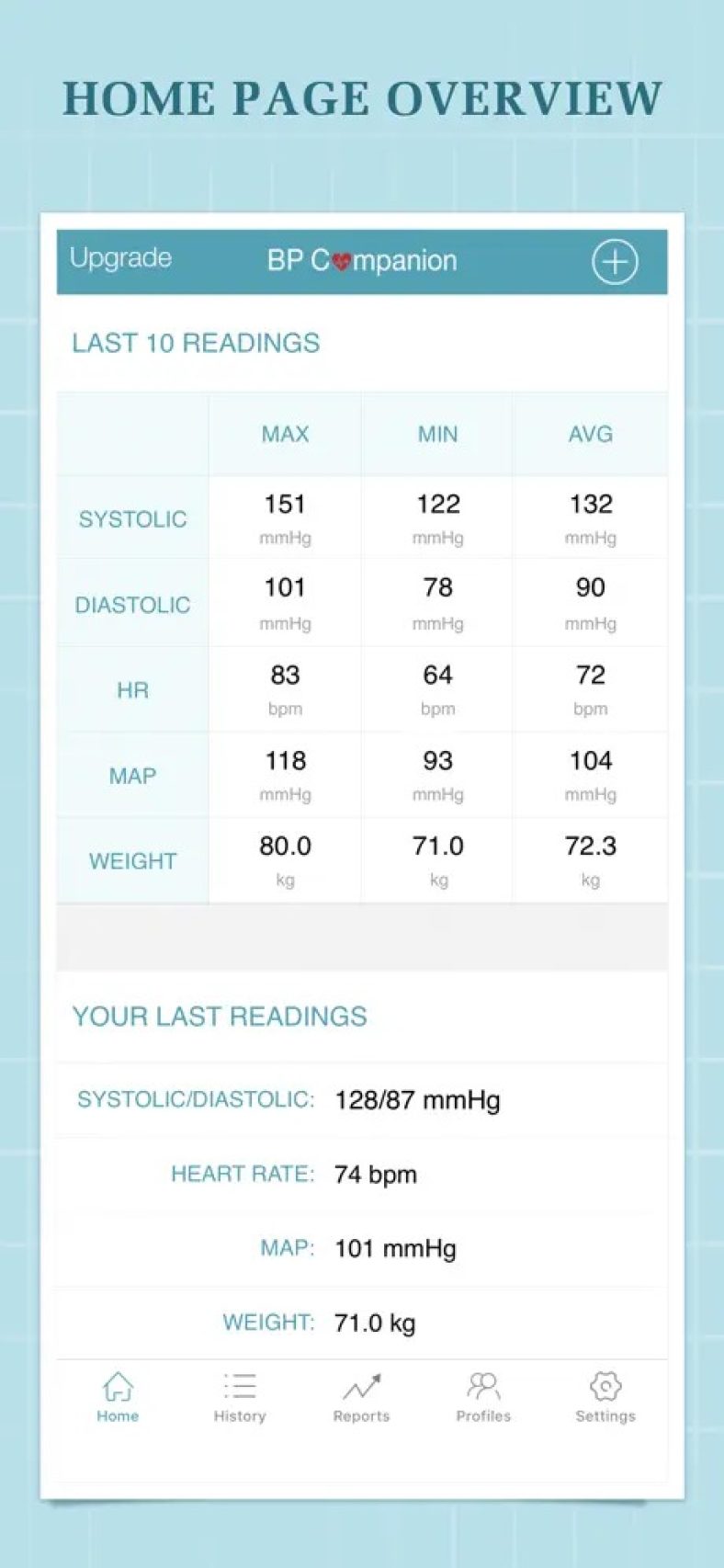The width and height of the screenshot is (724, 1568).
Task: Click the SYSTOLIC row label
Action: point(131,518)
